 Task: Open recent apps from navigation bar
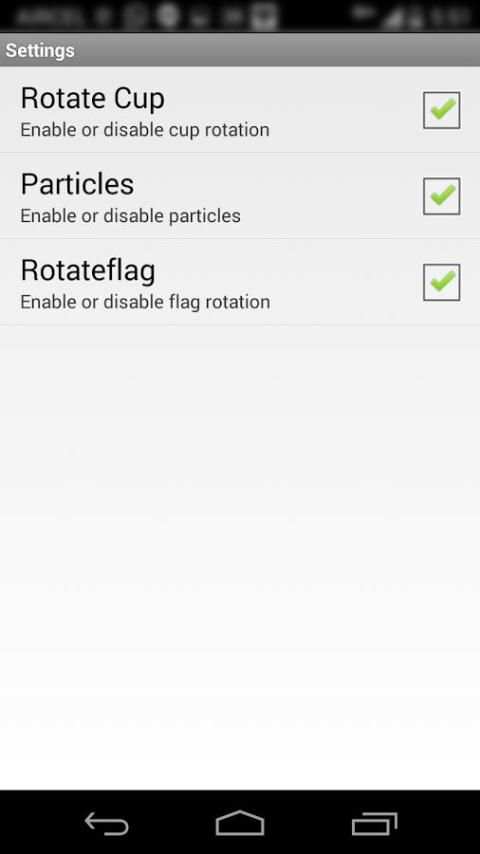click(x=374, y=824)
